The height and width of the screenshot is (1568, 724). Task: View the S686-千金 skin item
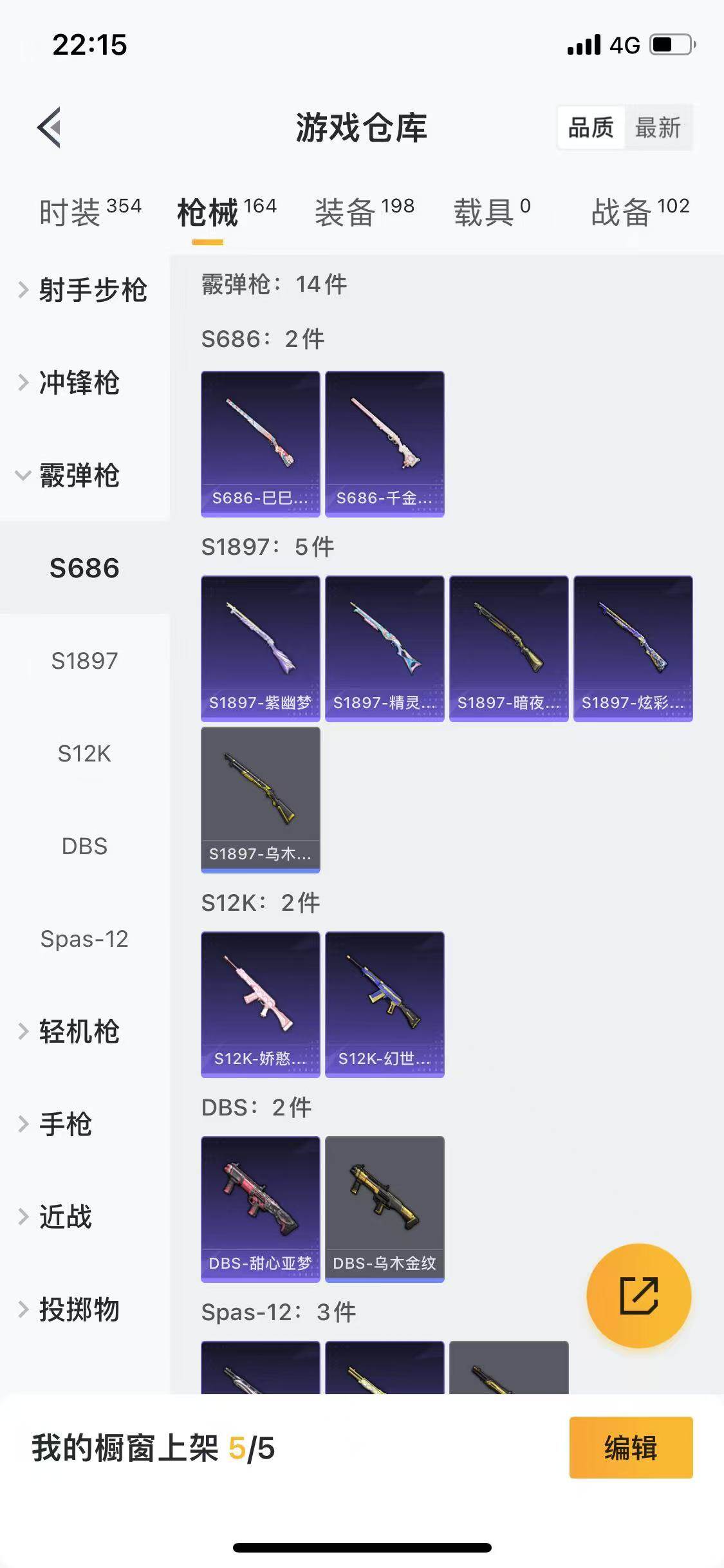[x=384, y=443]
